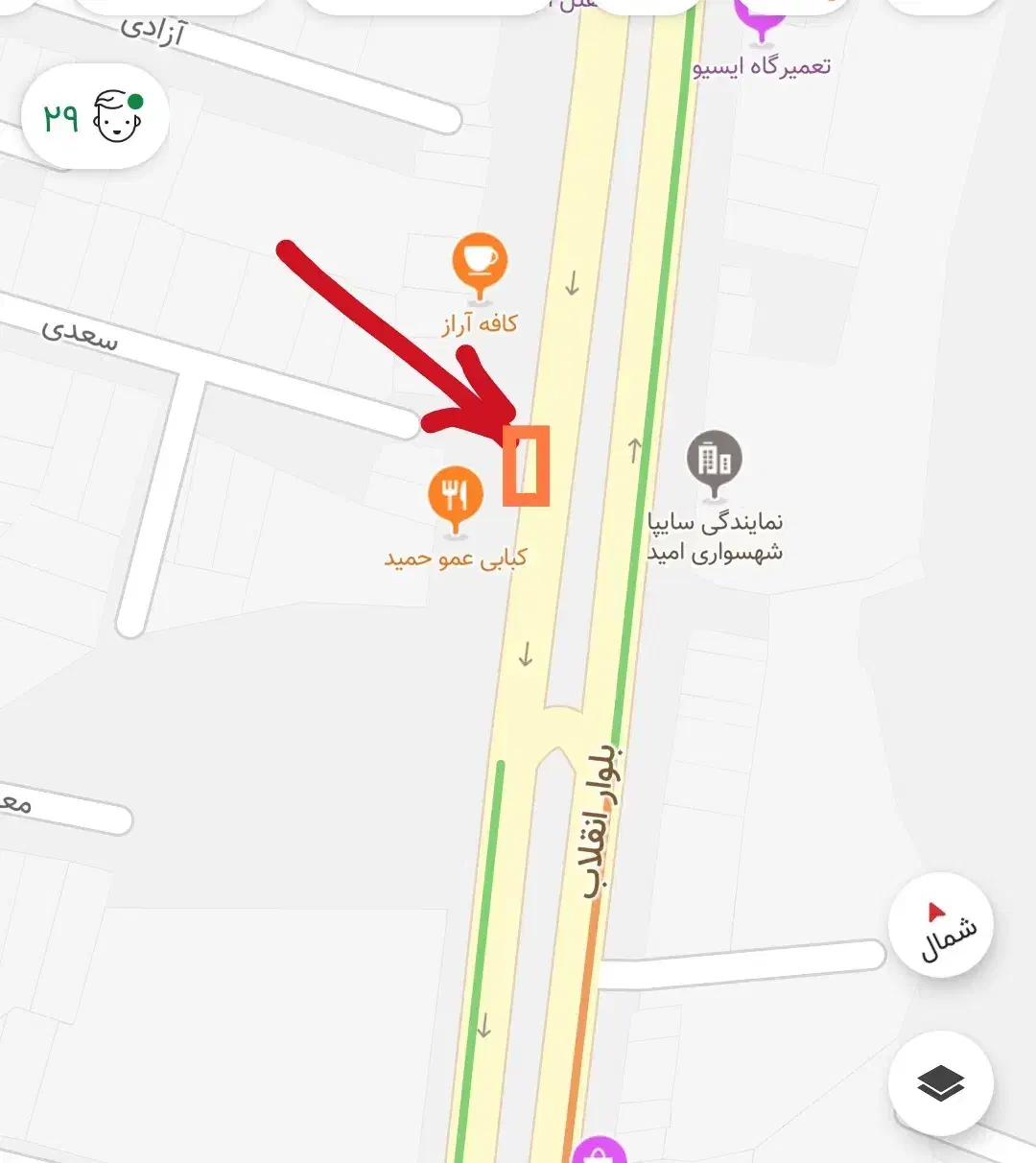This screenshot has height=1163, width=1036.
Task: Select the کافه آراز cafe pin
Action: pyautogui.click(x=480, y=263)
